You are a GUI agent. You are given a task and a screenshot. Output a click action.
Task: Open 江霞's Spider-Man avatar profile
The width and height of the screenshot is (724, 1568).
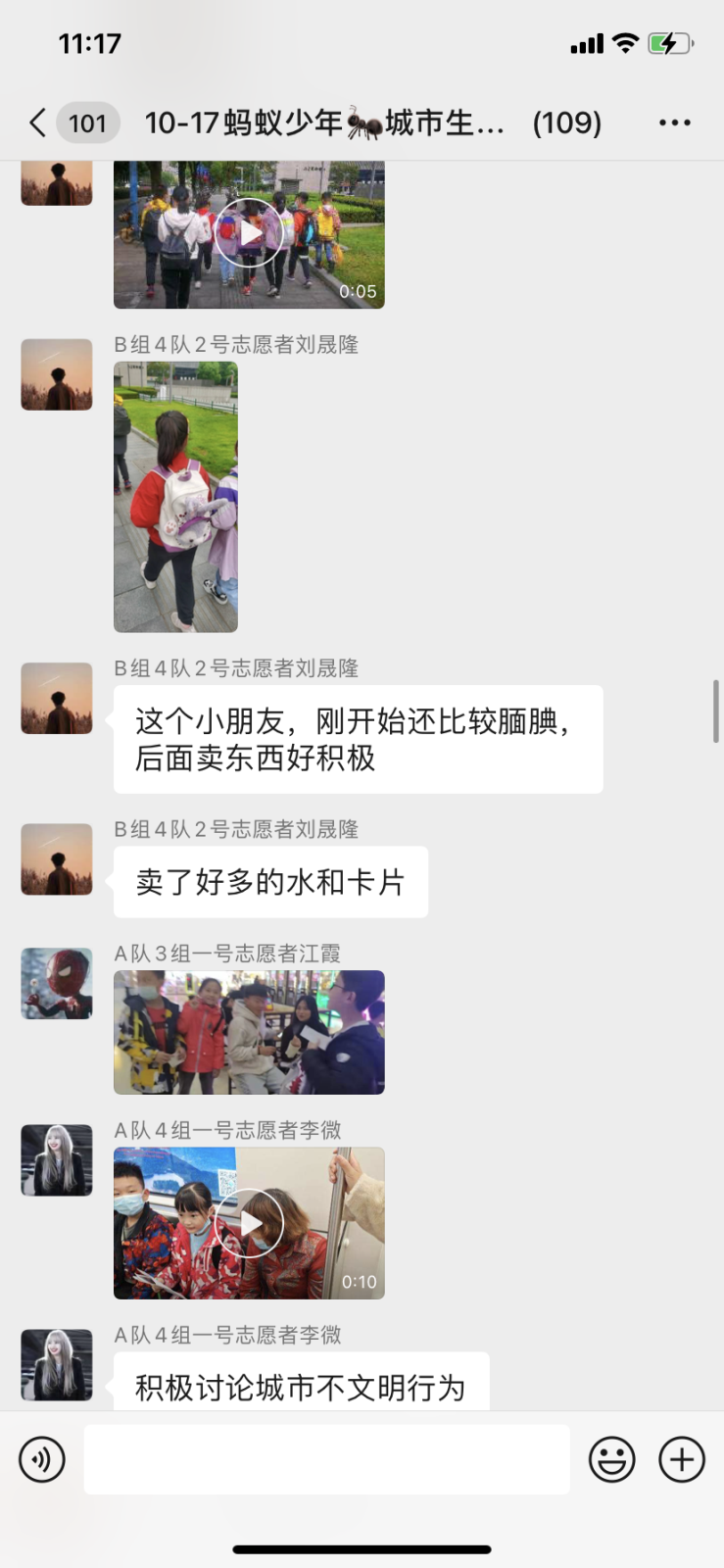57,983
